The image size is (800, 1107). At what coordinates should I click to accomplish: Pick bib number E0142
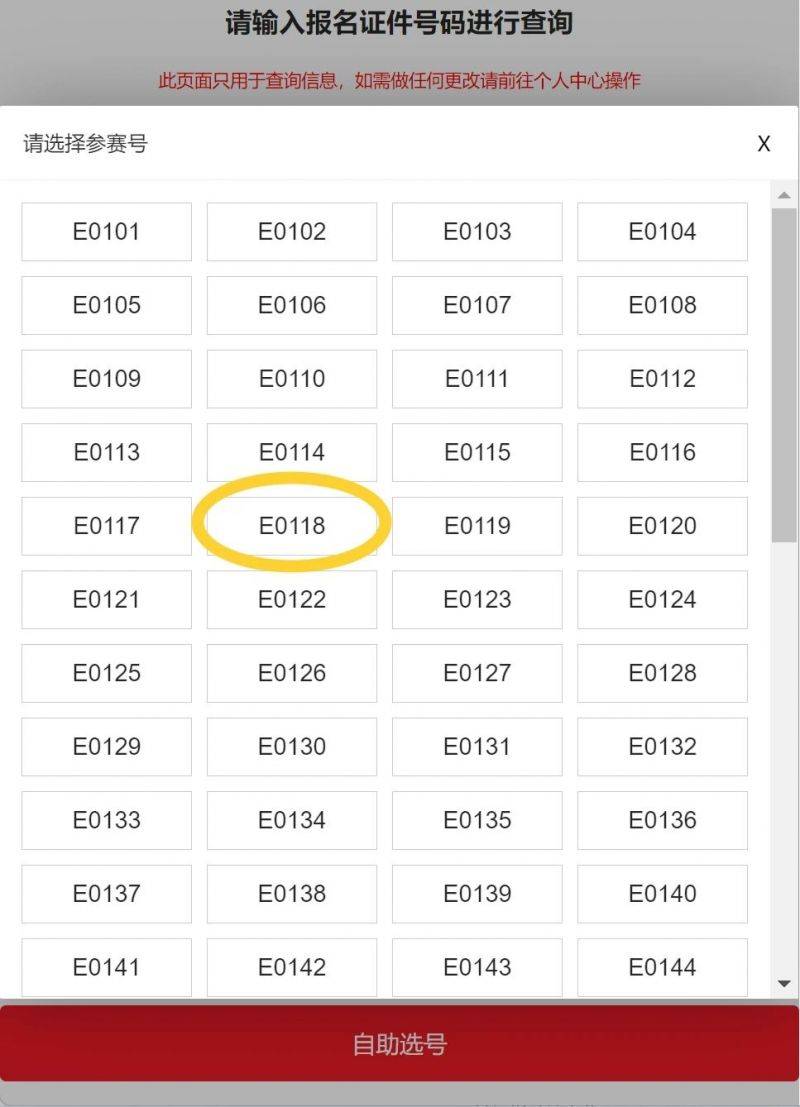coord(292,967)
